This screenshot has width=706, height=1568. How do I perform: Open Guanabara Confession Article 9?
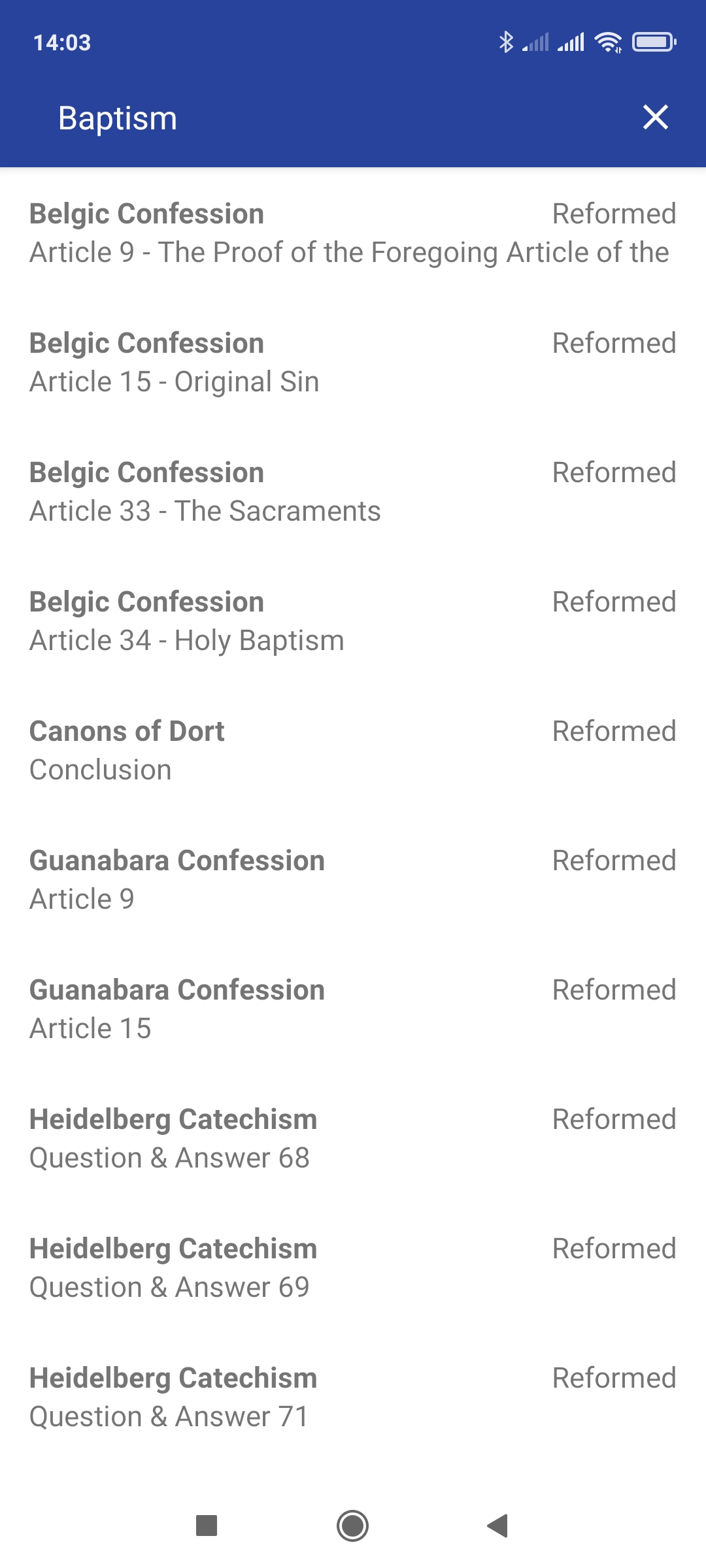[x=353, y=879]
